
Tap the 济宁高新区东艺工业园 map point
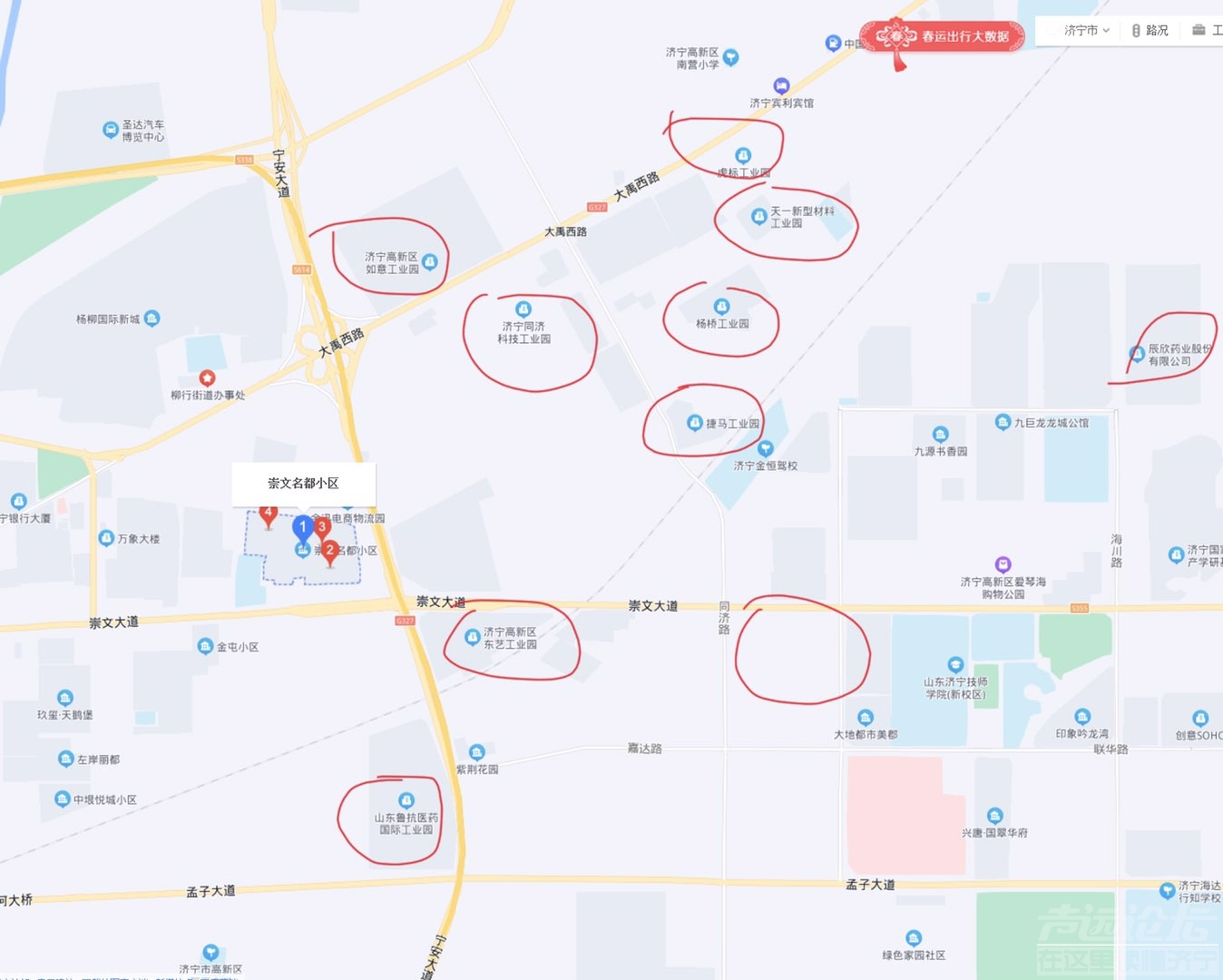(472, 637)
